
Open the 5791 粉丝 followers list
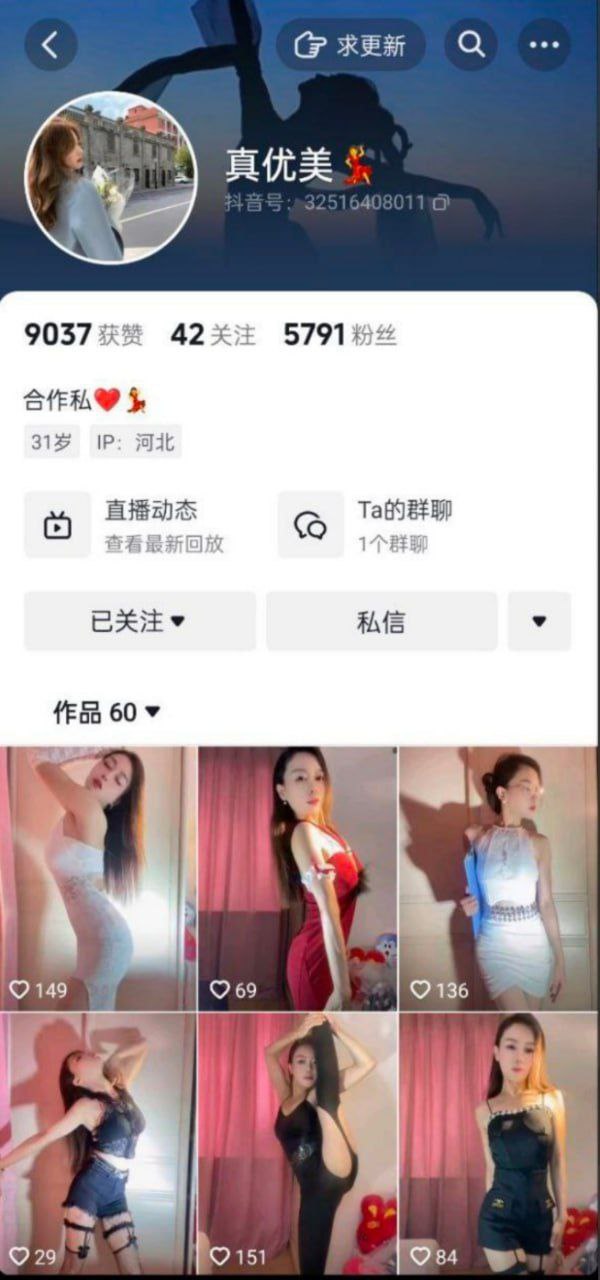(340, 335)
